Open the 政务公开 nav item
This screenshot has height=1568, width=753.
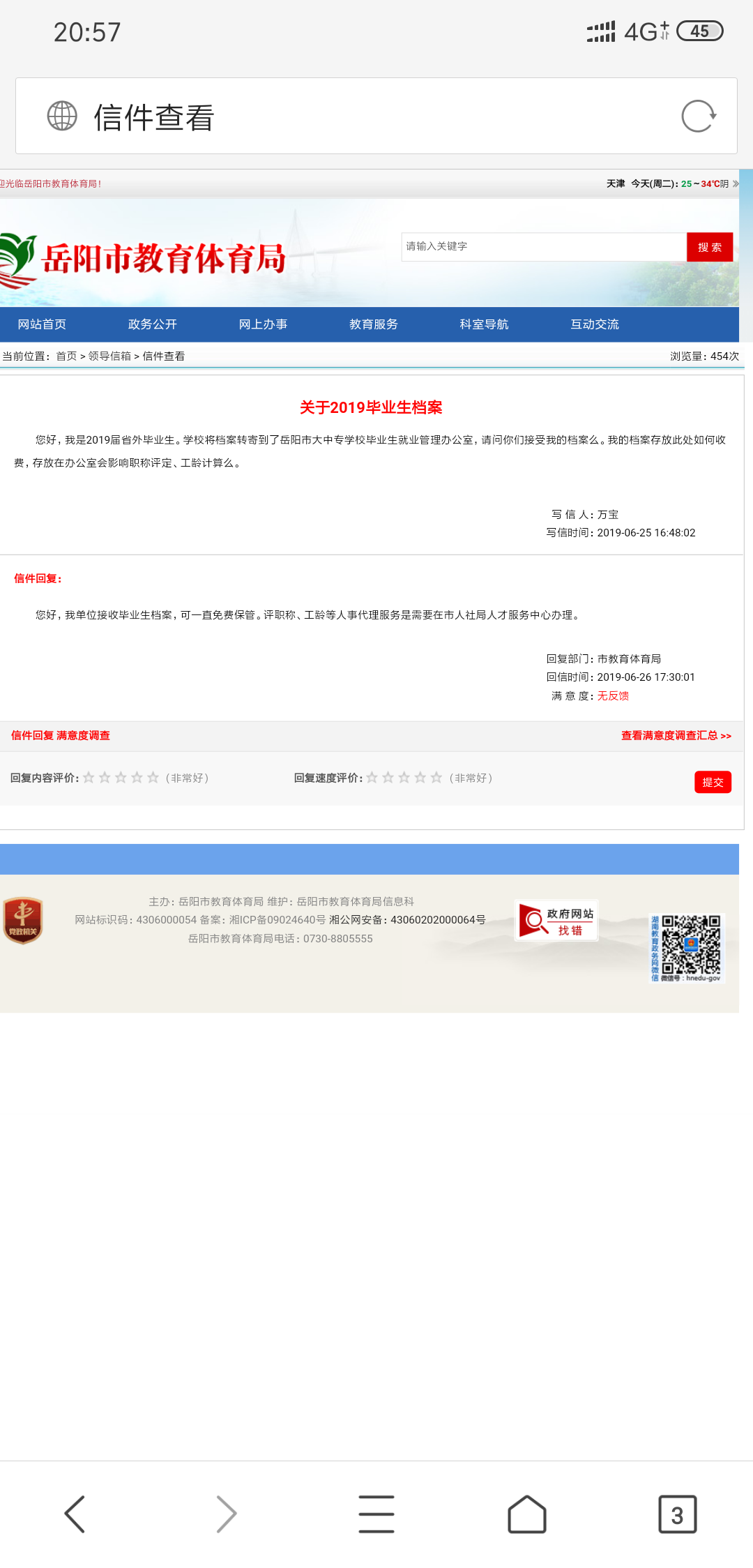coord(152,324)
